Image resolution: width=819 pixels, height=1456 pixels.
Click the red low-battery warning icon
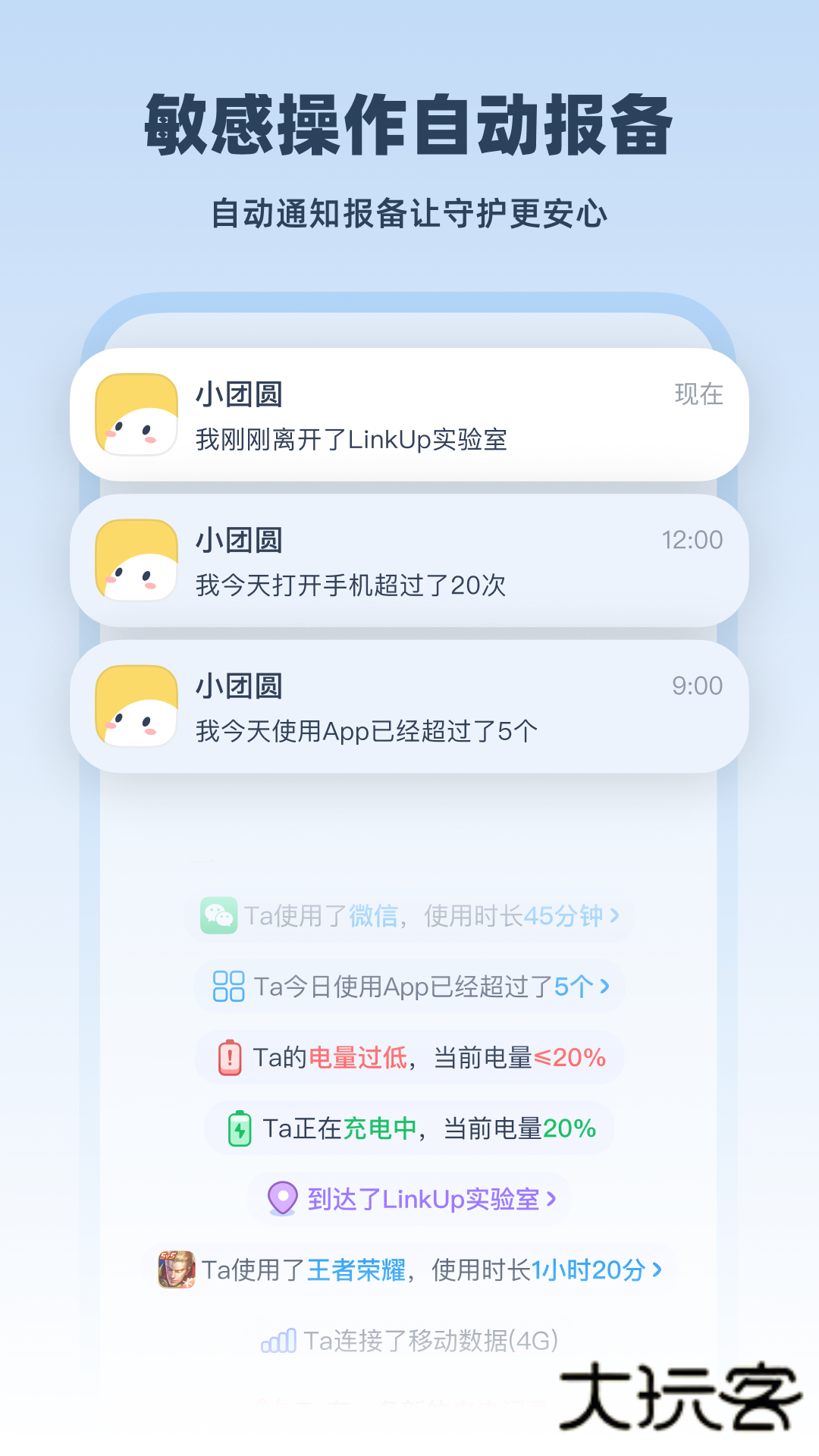231,1056
